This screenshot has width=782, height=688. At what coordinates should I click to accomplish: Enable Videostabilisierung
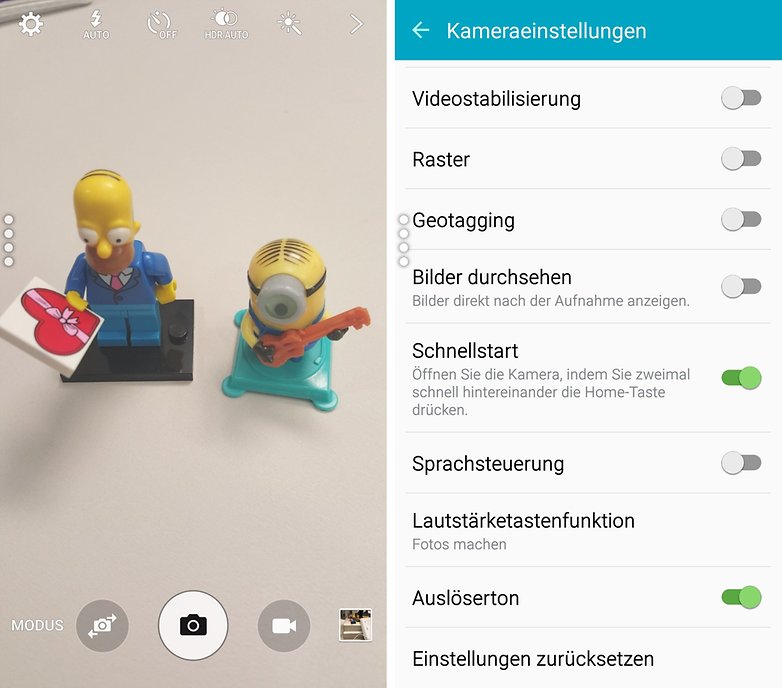coord(741,98)
